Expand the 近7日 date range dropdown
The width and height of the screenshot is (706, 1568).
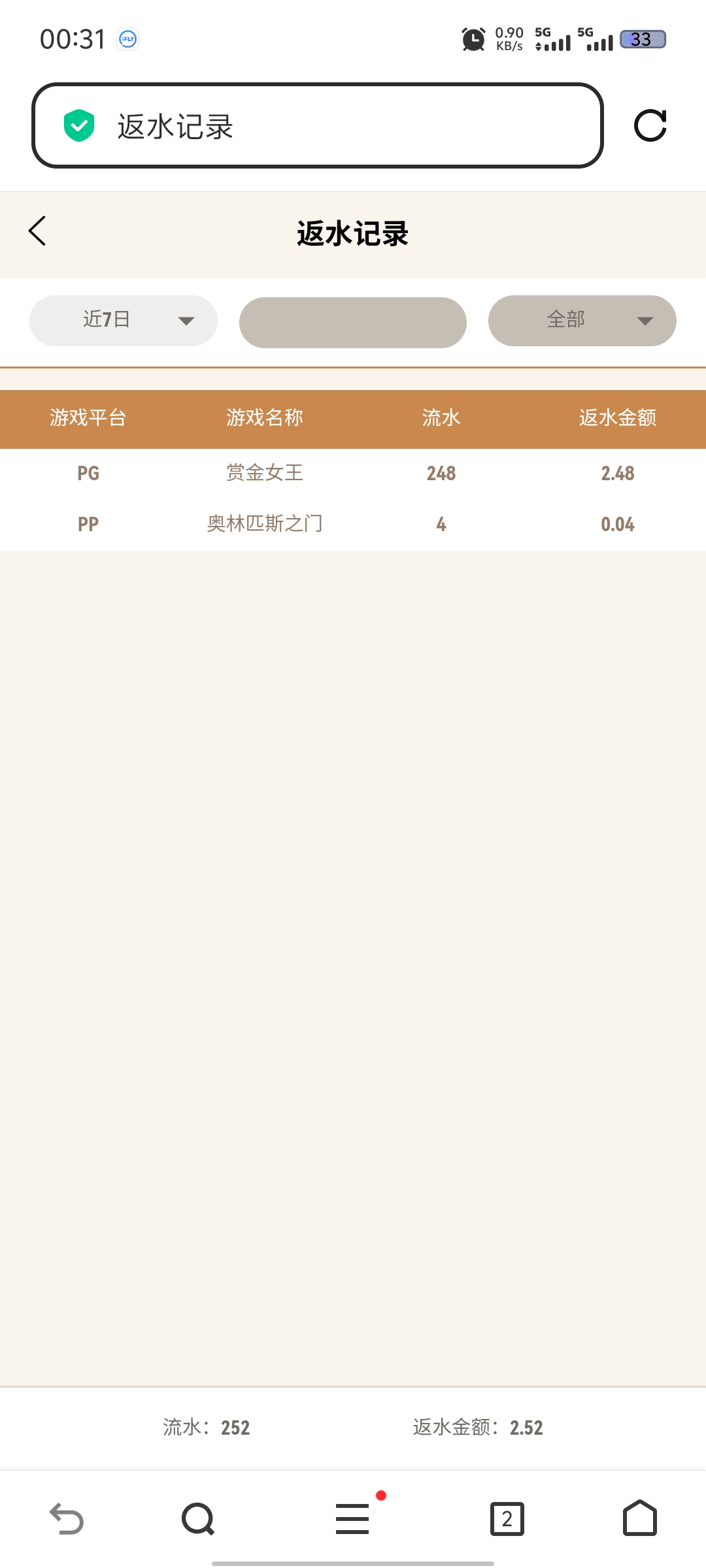tap(124, 320)
